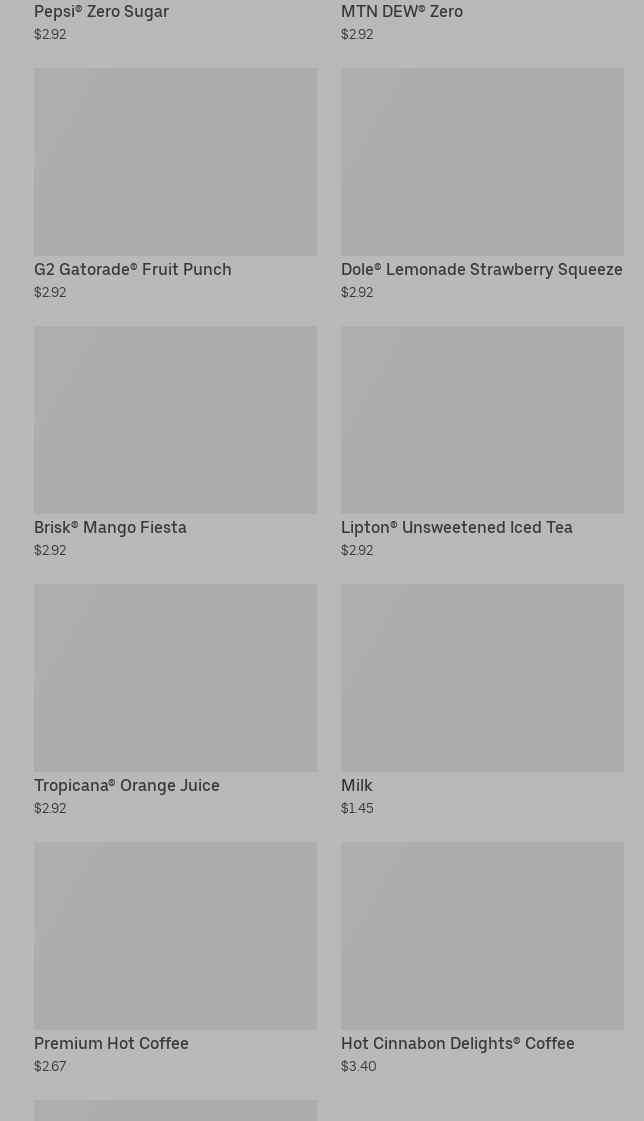
Task: Open Lipton Unsweetened Iced Tea
Action: pos(482,420)
